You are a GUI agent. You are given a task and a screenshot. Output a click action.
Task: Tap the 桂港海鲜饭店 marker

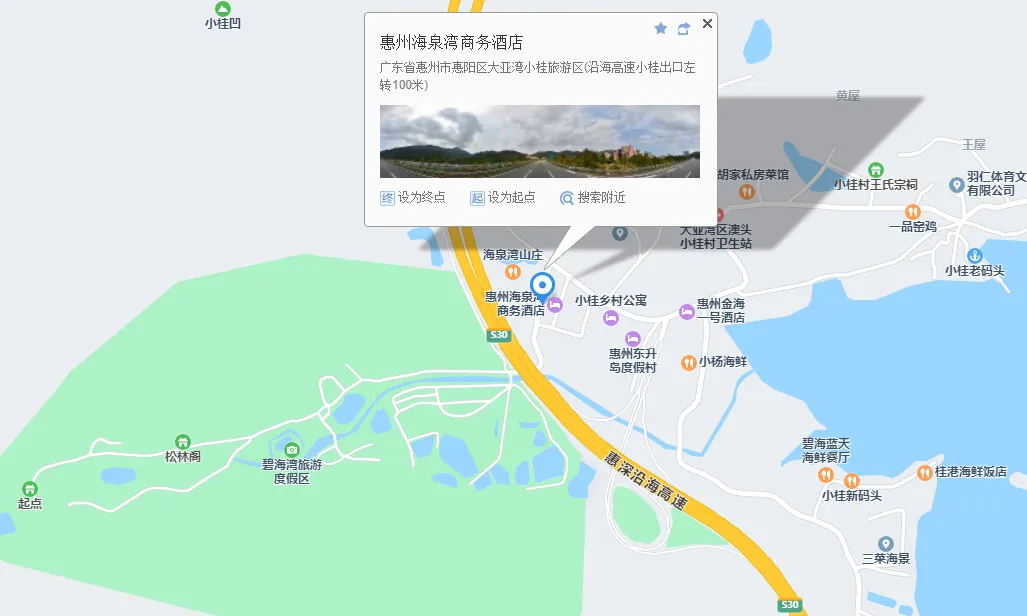pos(925,471)
